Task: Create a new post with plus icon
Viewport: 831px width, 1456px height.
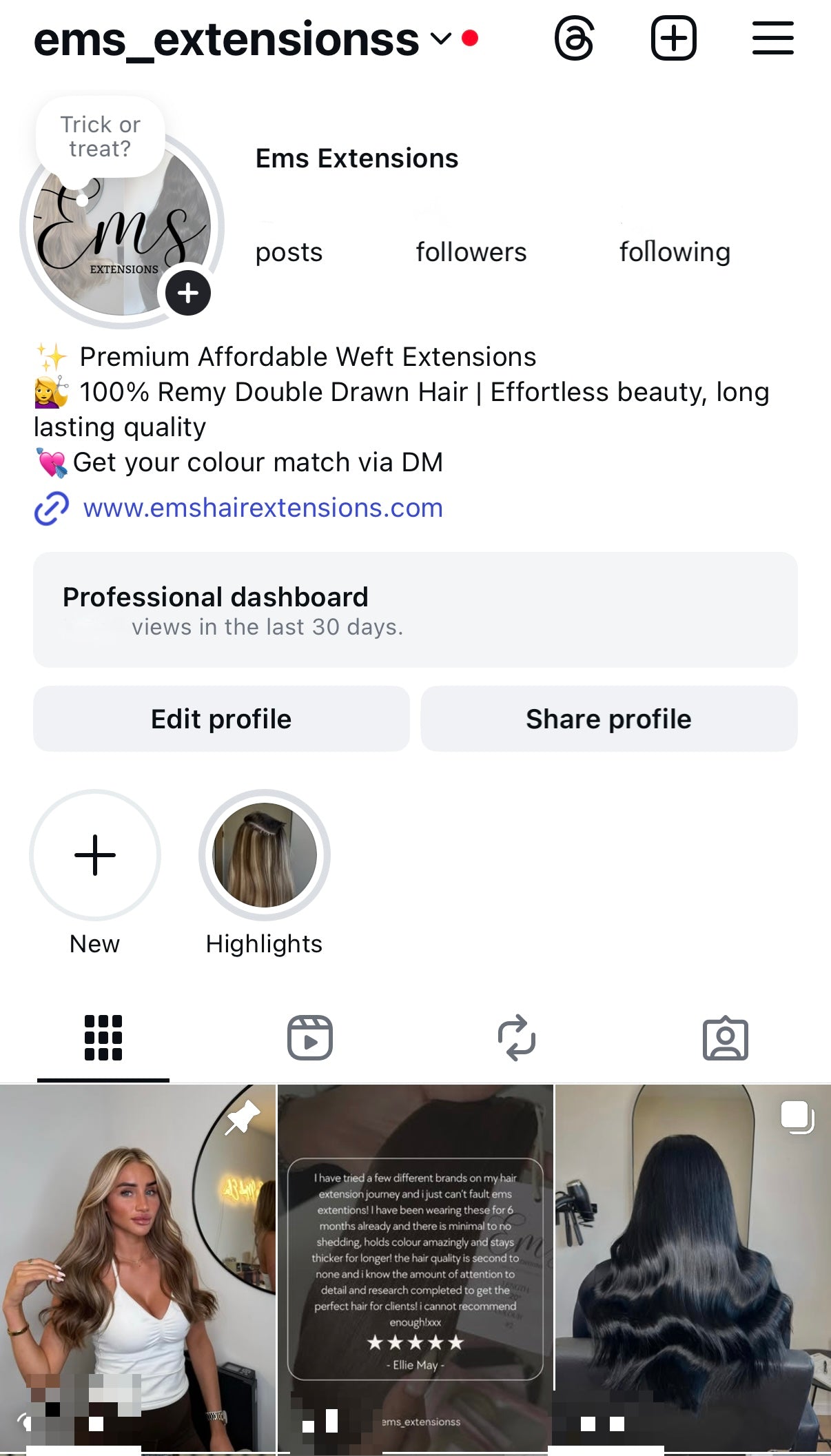Action: [x=673, y=39]
